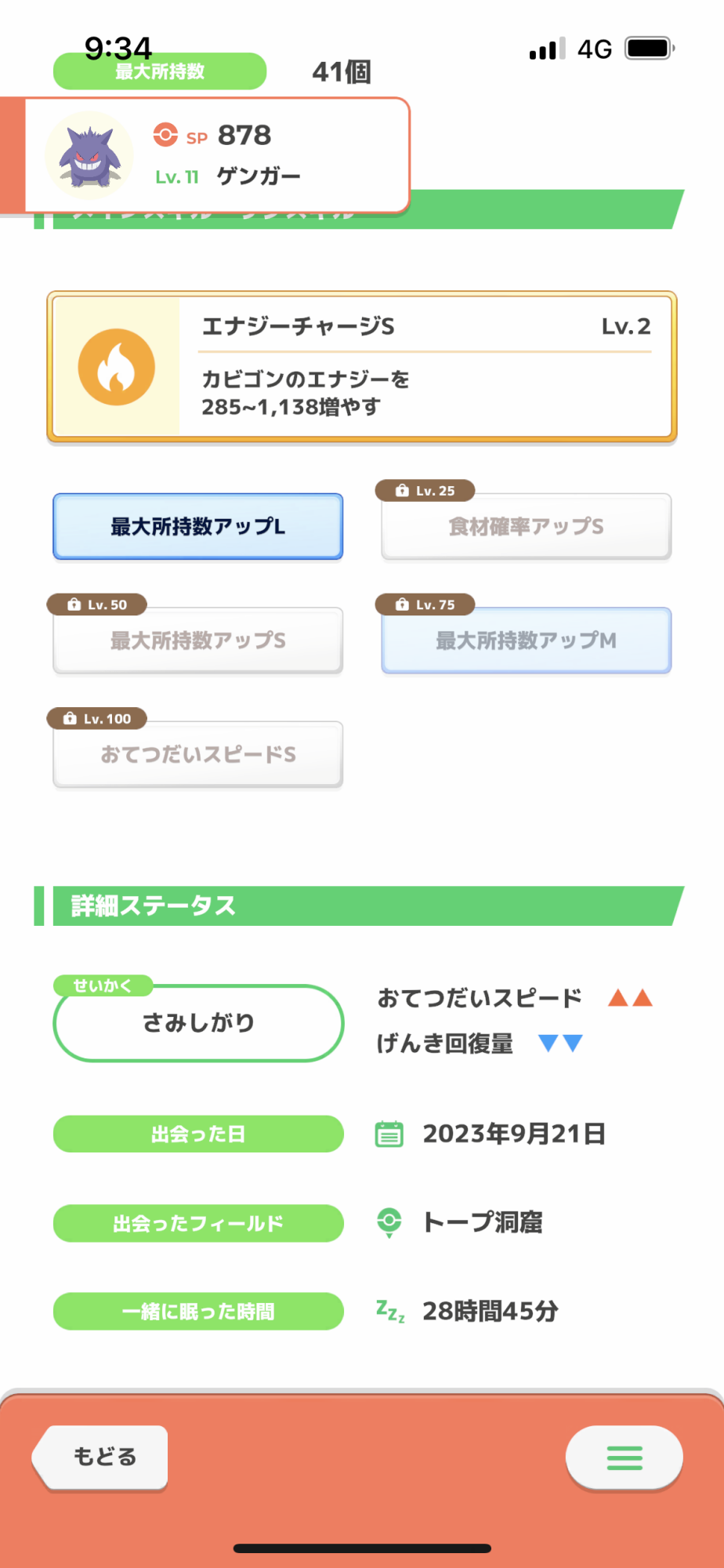Image resolution: width=724 pixels, height=1568 pixels.
Task: Select the 最大所持数アップL sub skill
Action: point(198,526)
